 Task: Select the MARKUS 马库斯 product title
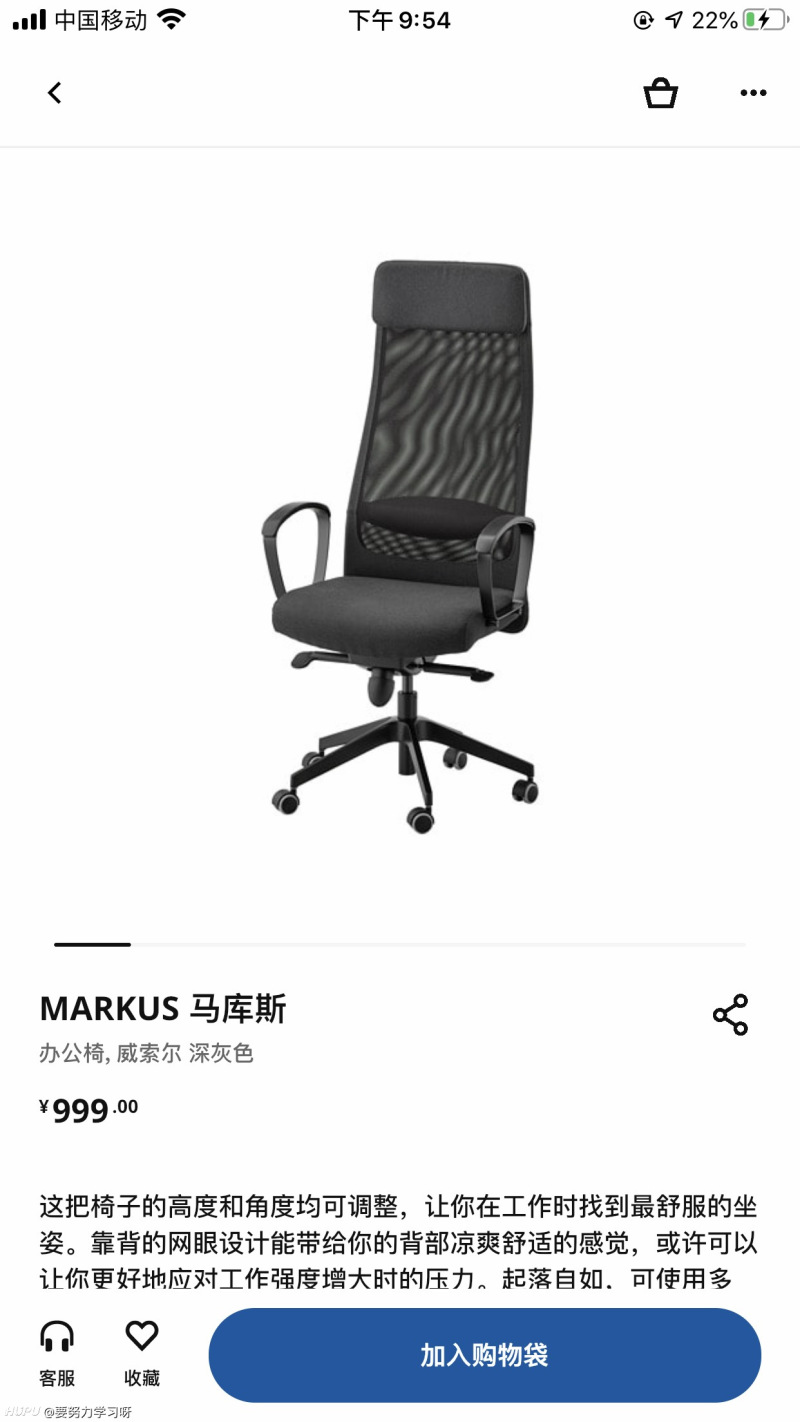point(162,1010)
